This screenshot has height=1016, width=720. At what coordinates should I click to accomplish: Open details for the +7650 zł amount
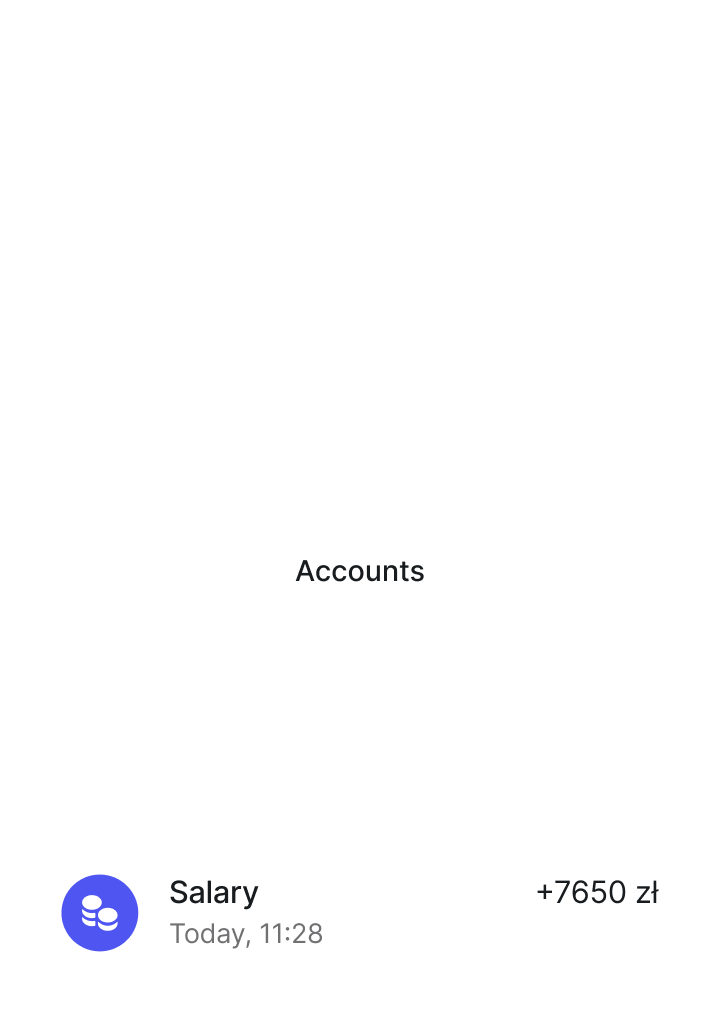tap(597, 892)
